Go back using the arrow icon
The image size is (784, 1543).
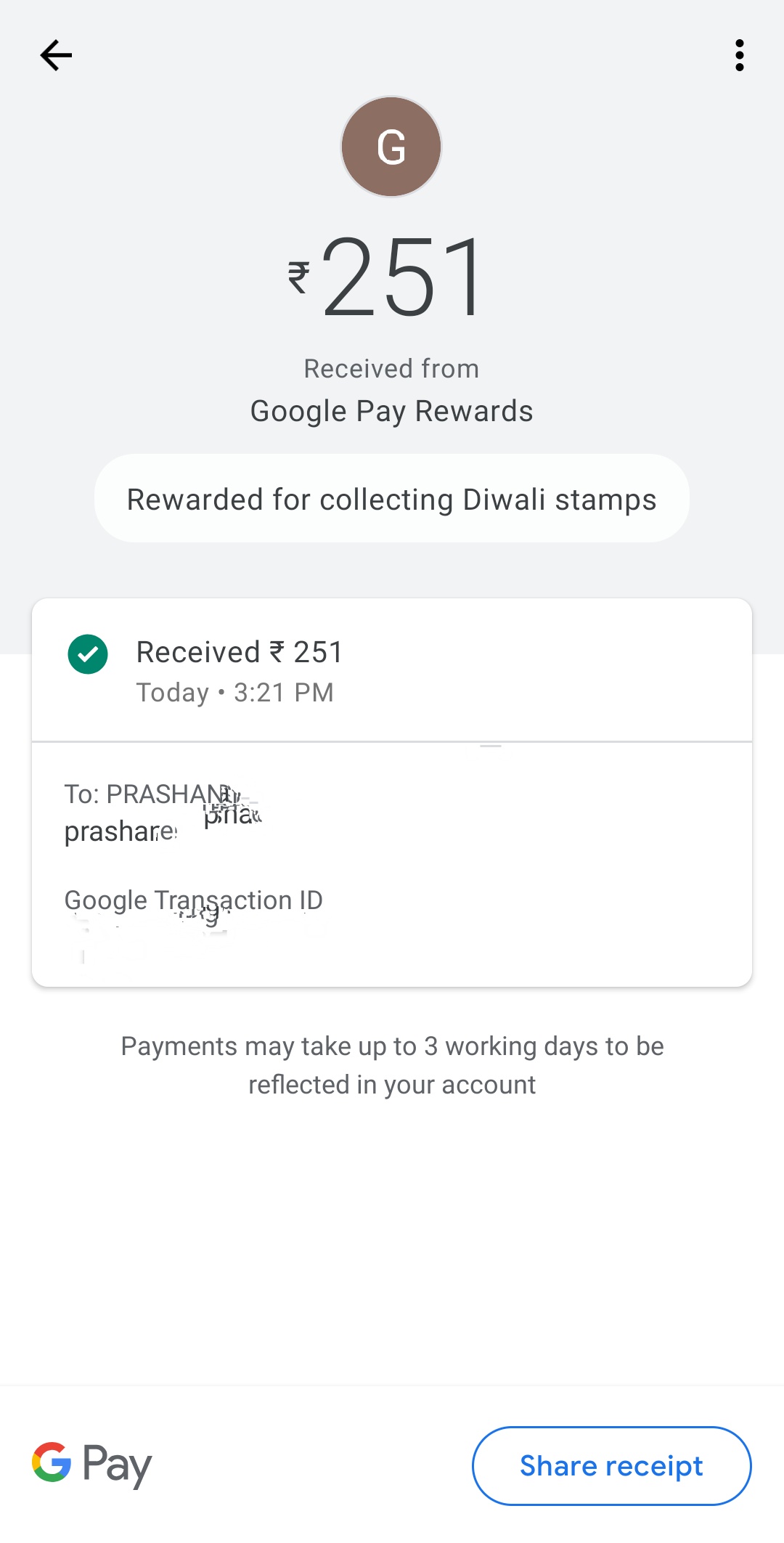point(56,55)
